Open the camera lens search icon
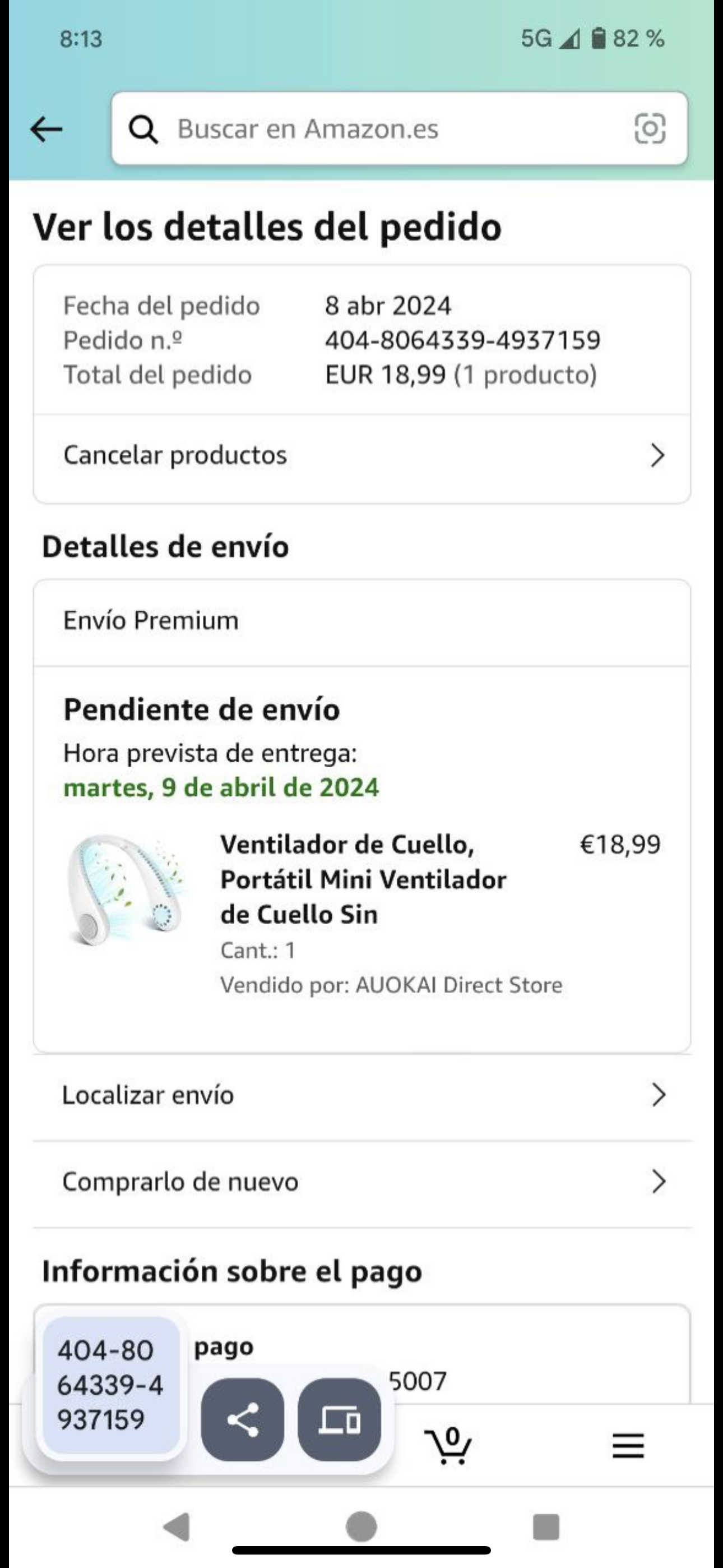This screenshot has width=723, height=1568. pyautogui.click(x=650, y=129)
